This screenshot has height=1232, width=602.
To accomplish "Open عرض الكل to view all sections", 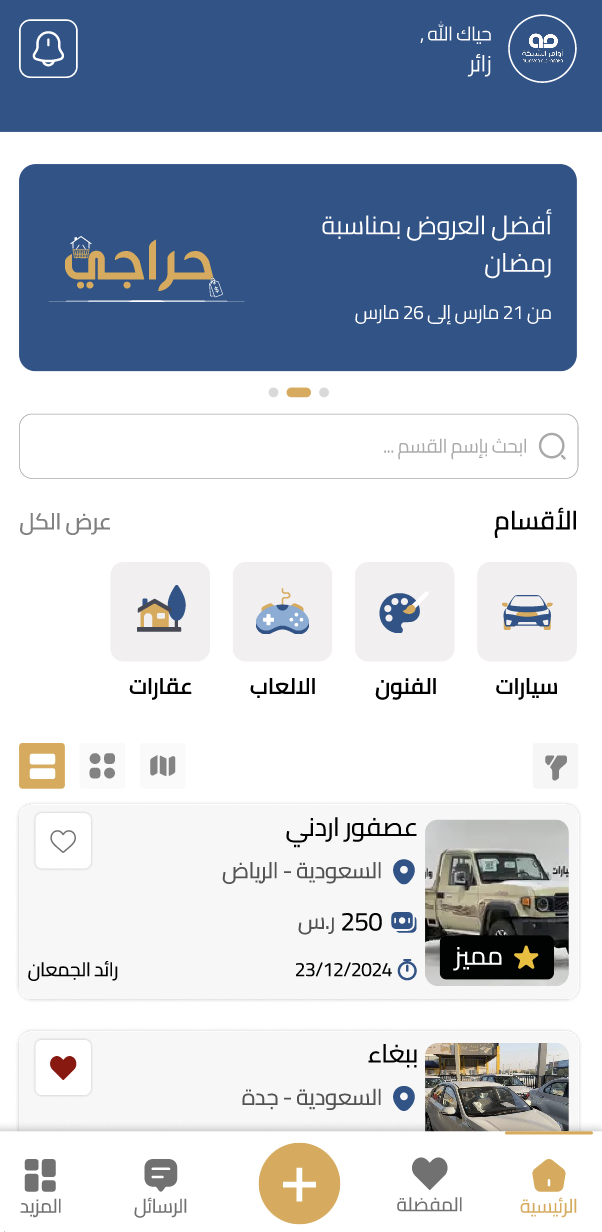I will 65,523.
